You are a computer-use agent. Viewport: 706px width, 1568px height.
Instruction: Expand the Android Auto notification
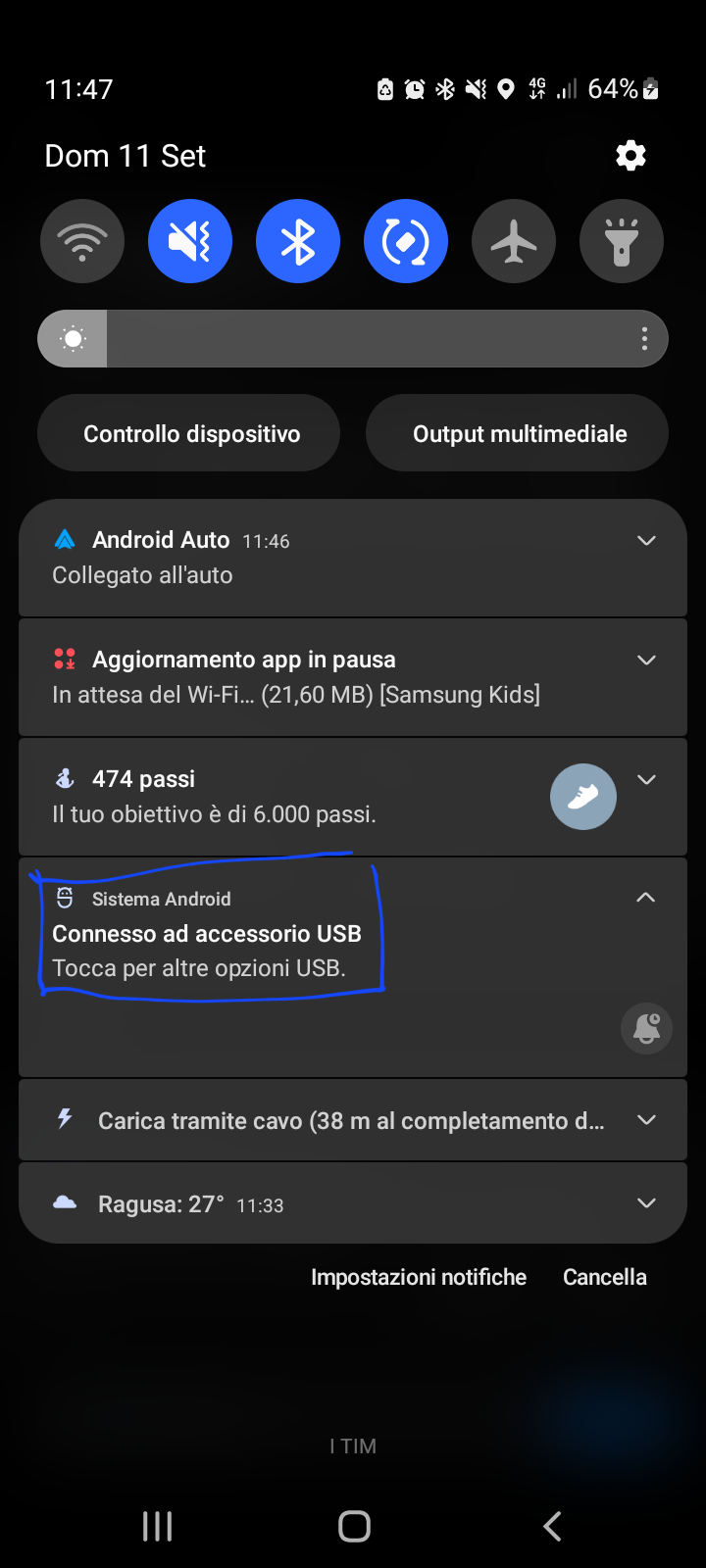646,540
